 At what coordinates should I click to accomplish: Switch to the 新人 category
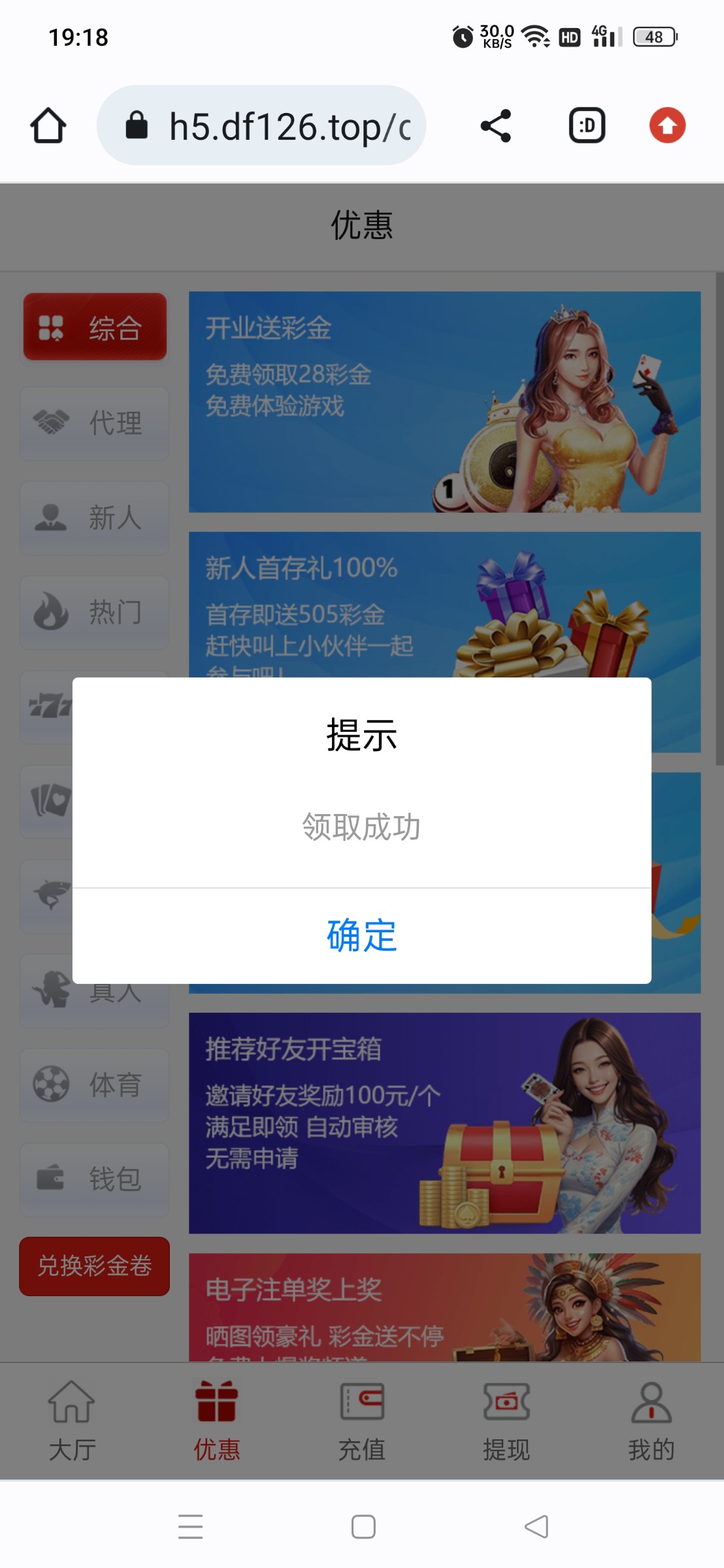point(95,518)
